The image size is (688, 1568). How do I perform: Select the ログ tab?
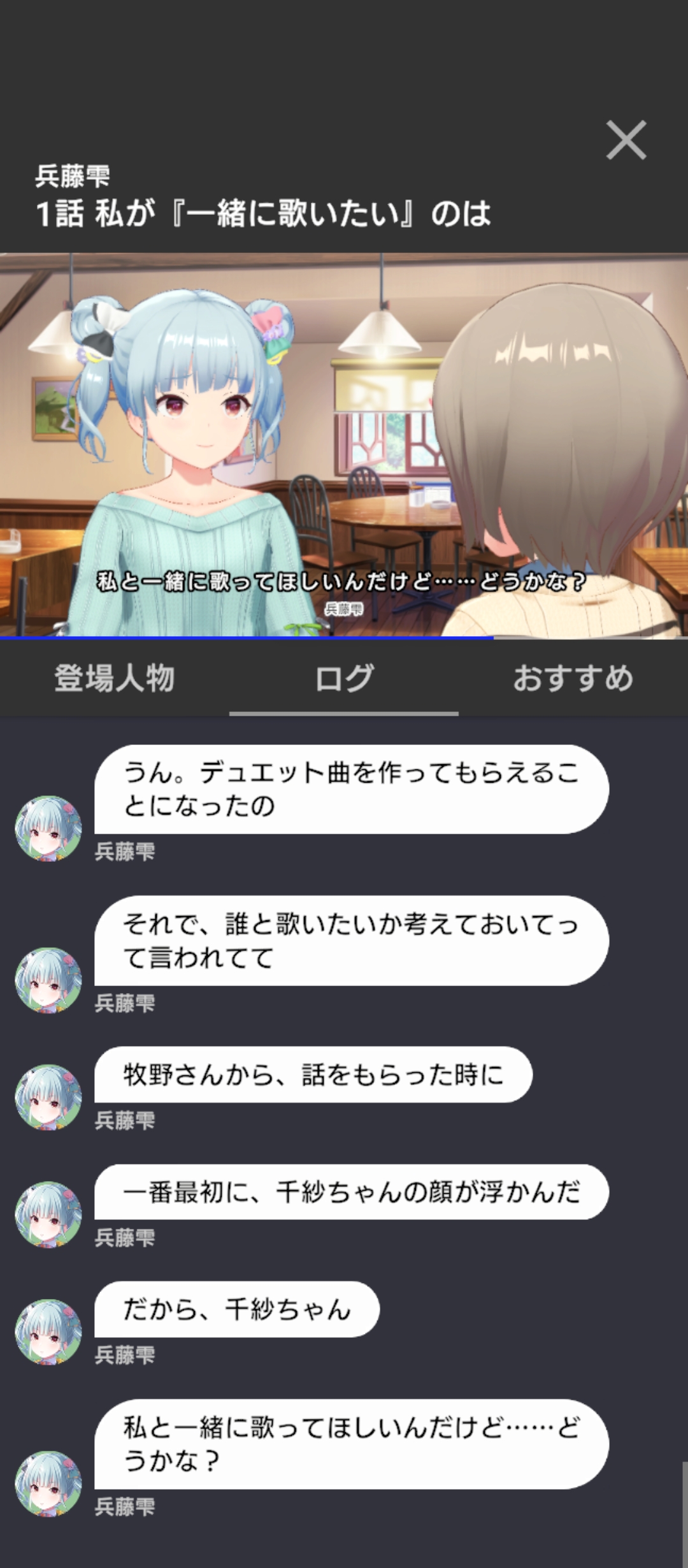[x=344, y=678]
